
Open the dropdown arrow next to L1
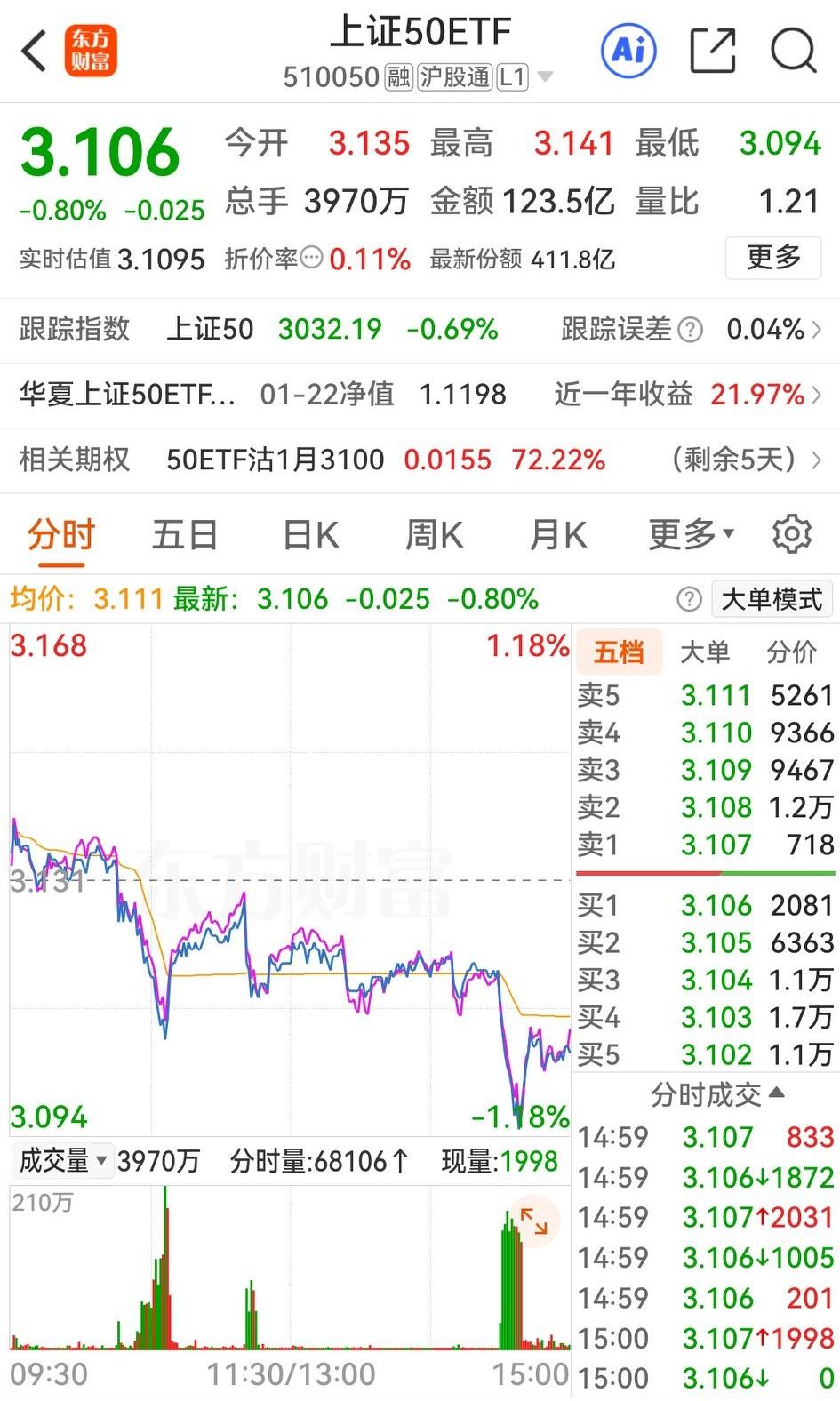click(543, 77)
